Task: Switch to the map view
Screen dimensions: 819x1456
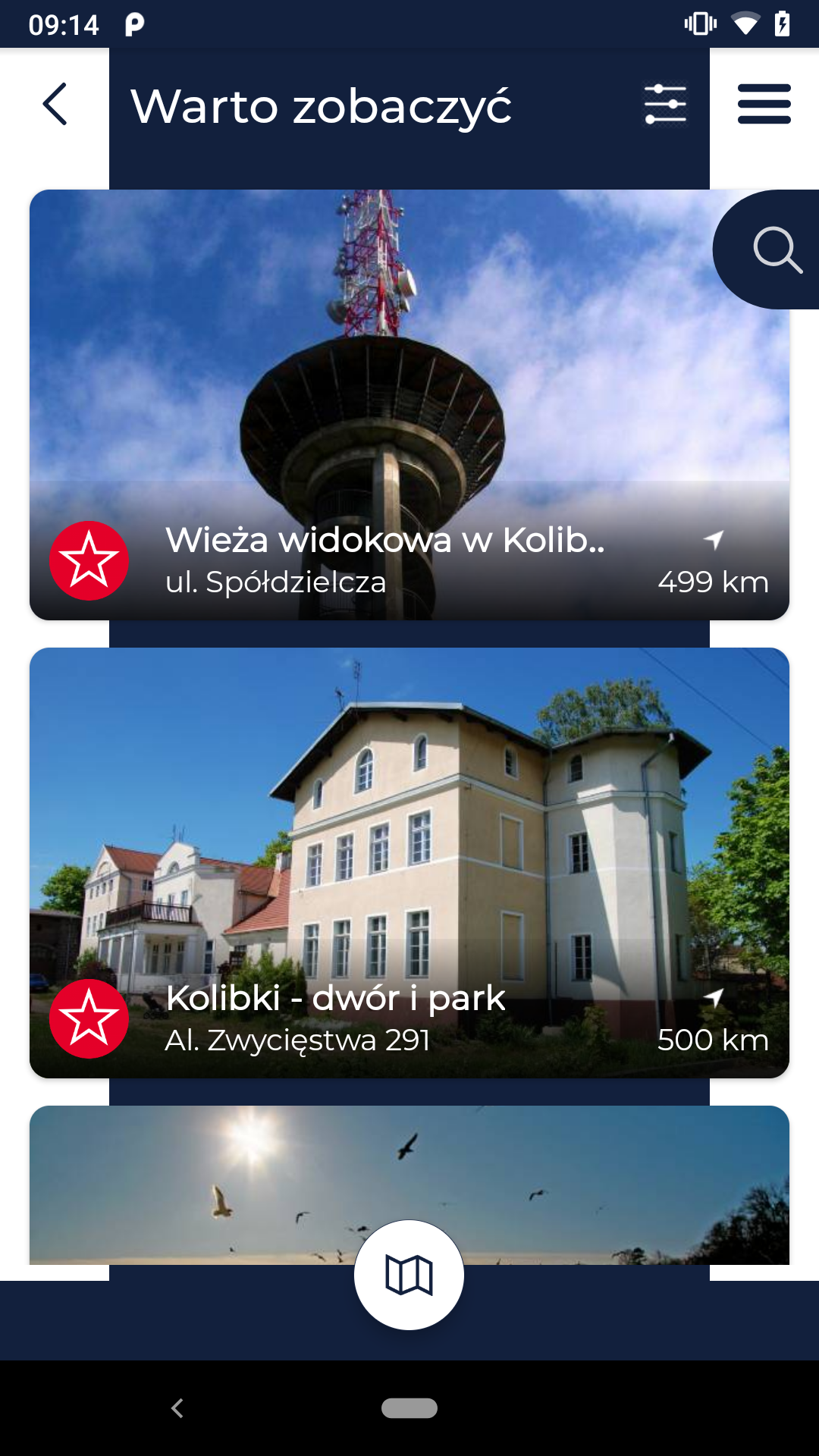Action: pos(409,1275)
